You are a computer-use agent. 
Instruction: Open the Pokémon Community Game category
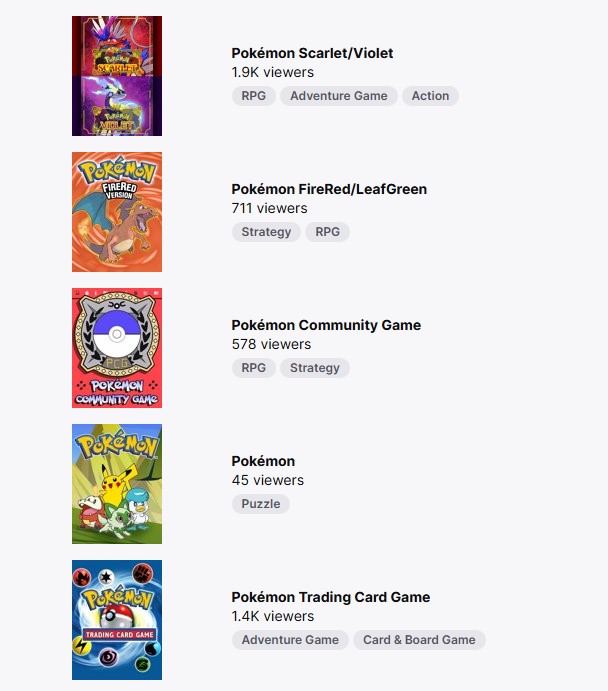tap(325, 325)
